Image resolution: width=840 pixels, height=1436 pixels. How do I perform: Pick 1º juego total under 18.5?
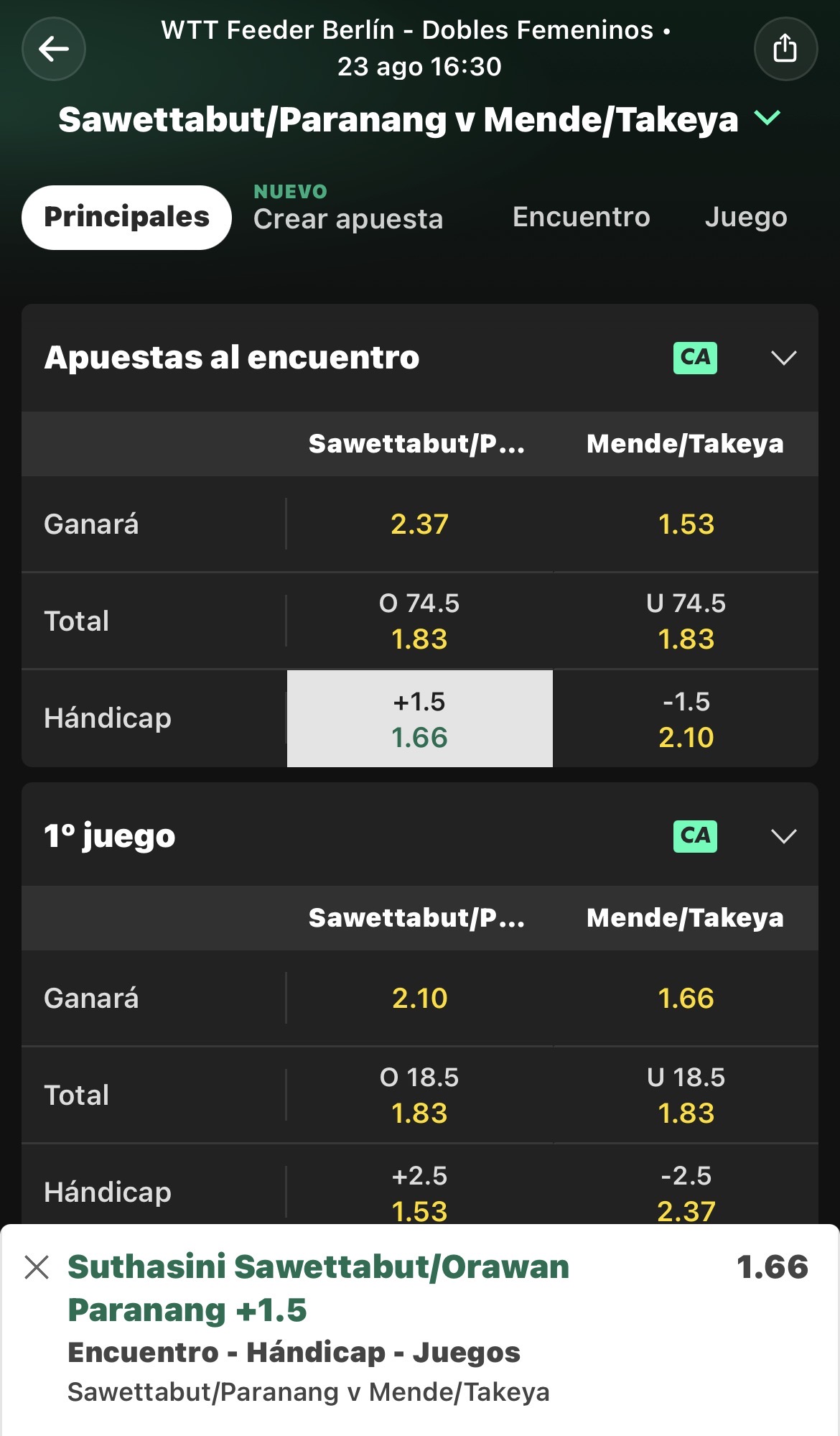pyautogui.click(x=686, y=1095)
